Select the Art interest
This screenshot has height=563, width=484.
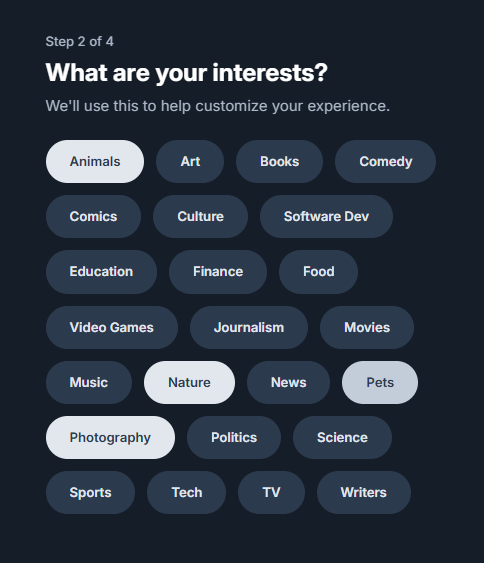pos(190,162)
